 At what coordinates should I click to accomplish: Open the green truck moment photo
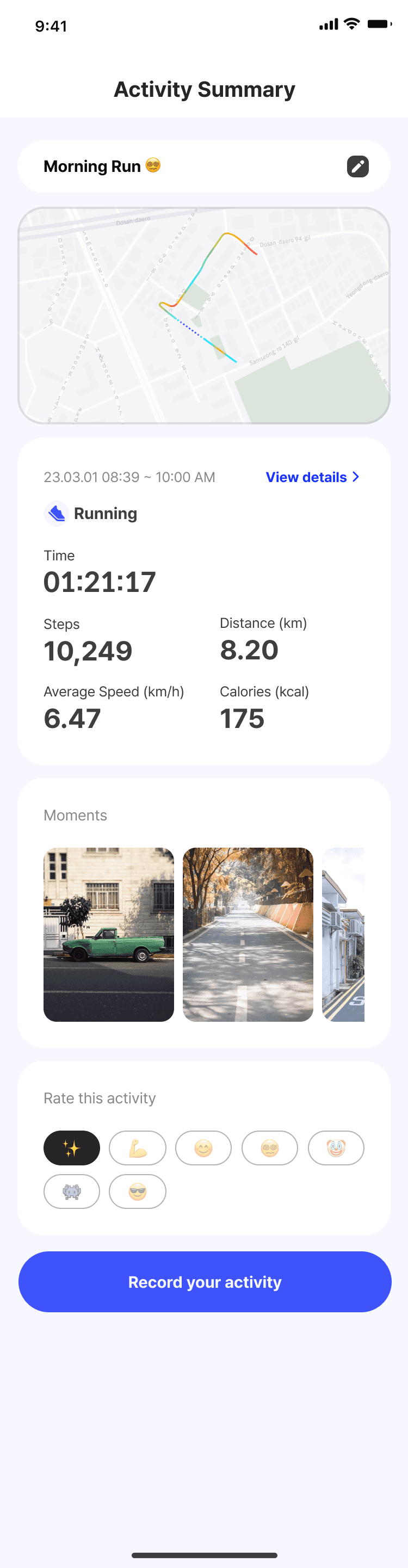108,934
